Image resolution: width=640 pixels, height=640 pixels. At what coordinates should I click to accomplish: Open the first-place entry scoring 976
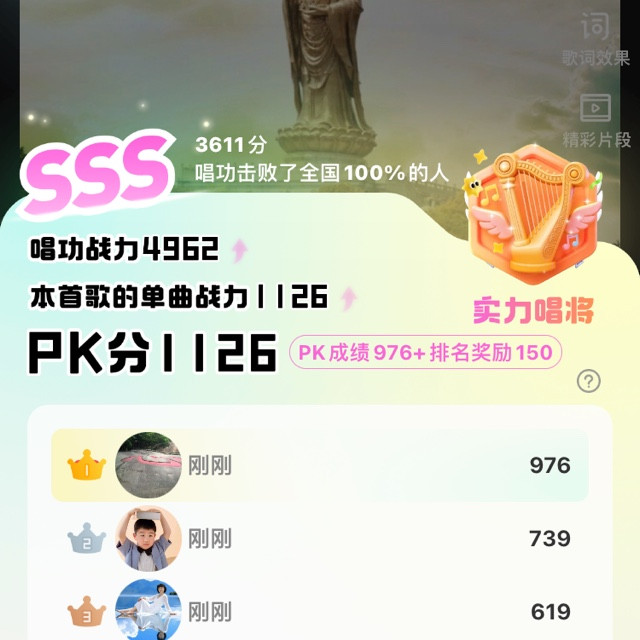pyautogui.click(x=320, y=465)
